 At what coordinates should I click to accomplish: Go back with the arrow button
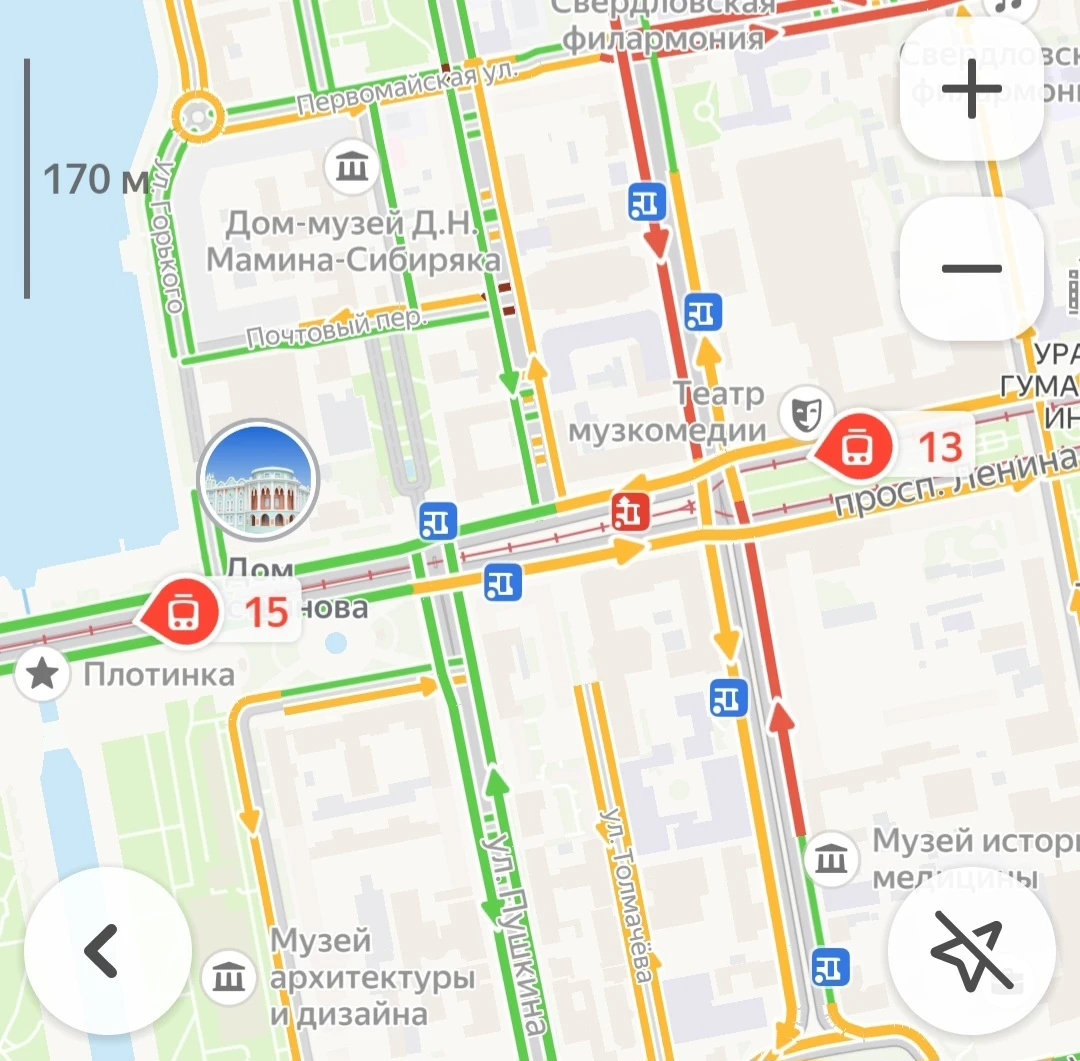(x=107, y=951)
